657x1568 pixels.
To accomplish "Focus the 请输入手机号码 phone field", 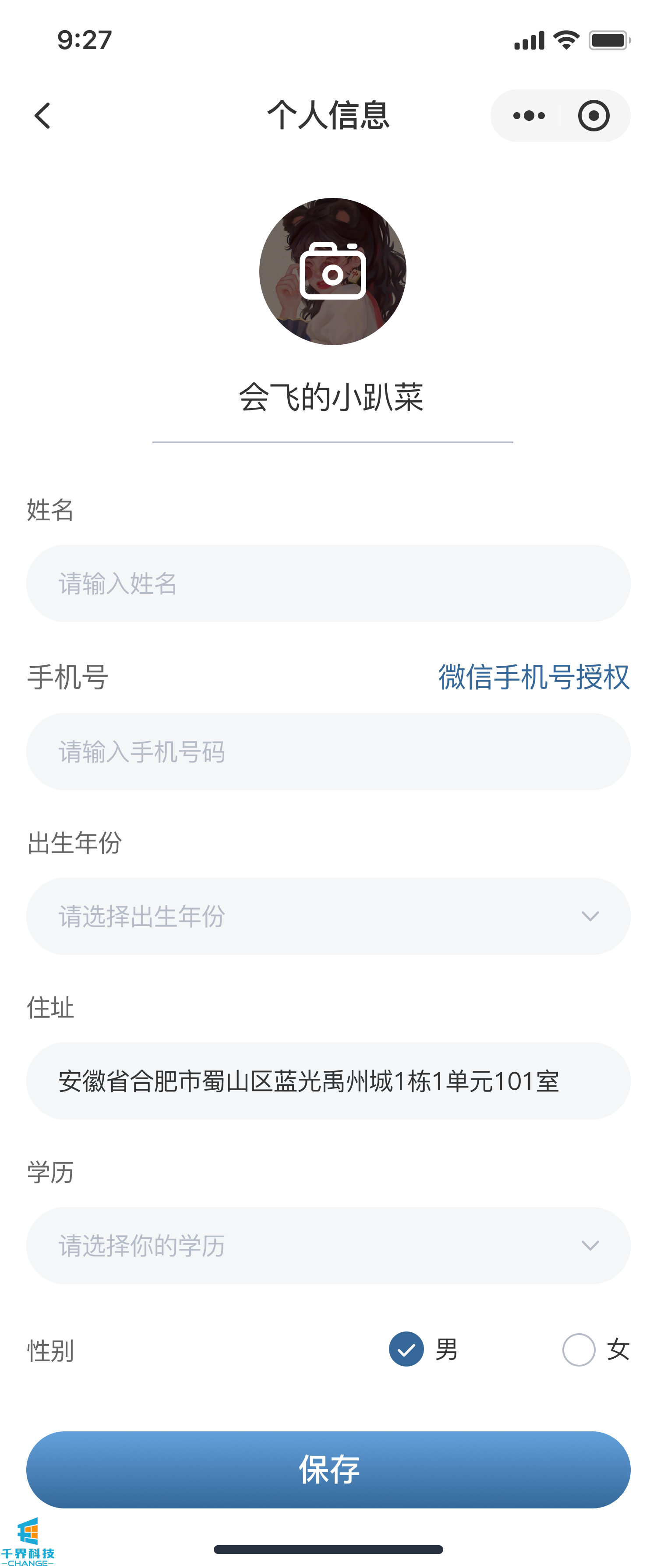I will click(328, 752).
